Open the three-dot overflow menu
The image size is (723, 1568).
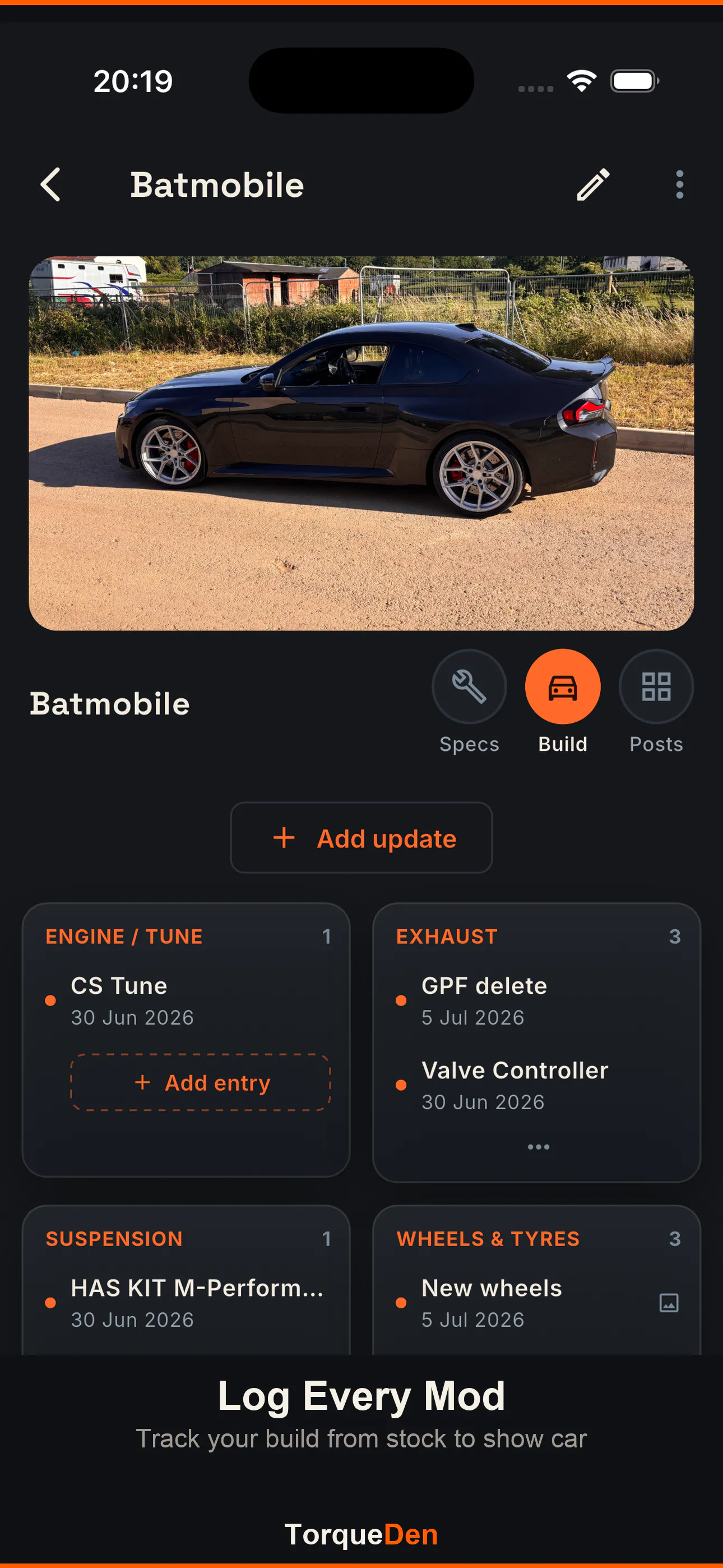point(679,185)
